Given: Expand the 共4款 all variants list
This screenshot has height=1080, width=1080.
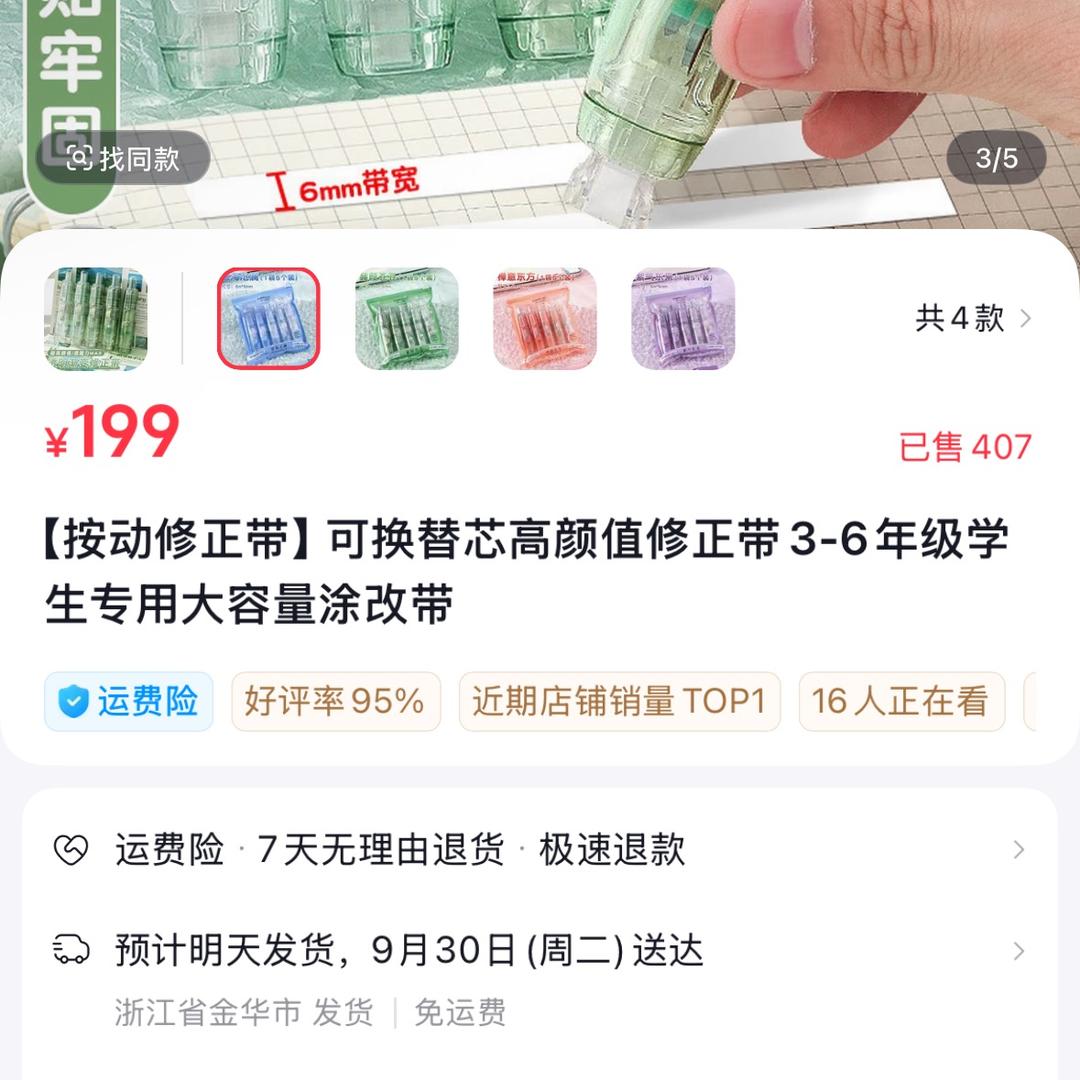Looking at the screenshot, I should pyautogui.click(x=972, y=319).
